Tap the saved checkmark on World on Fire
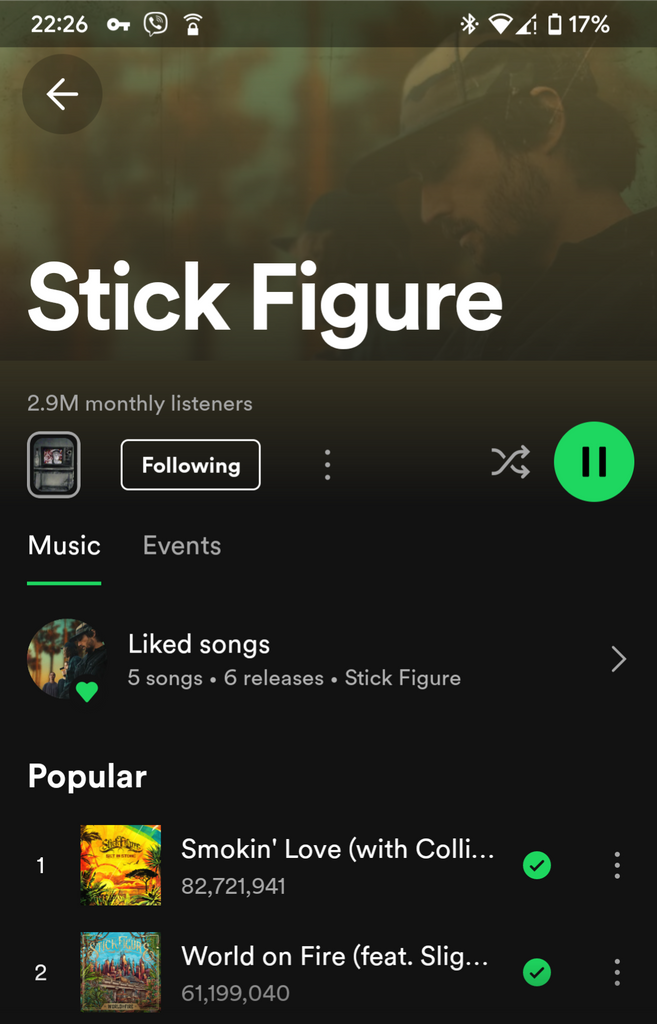657x1024 pixels. point(537,971)
